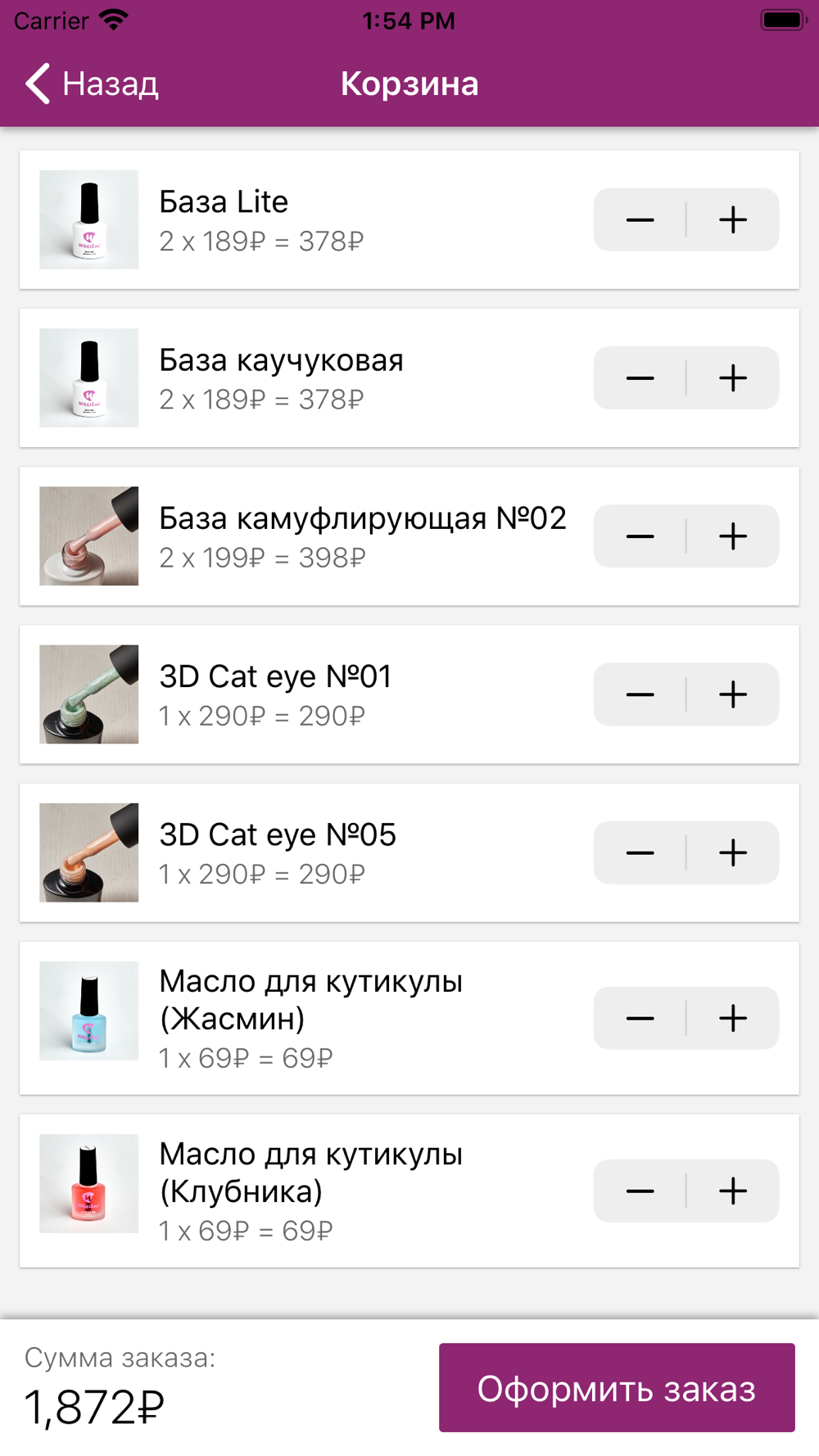Add one more 3D Cat eye №01
Screen dimensions: 819x1456
[733, 694]
